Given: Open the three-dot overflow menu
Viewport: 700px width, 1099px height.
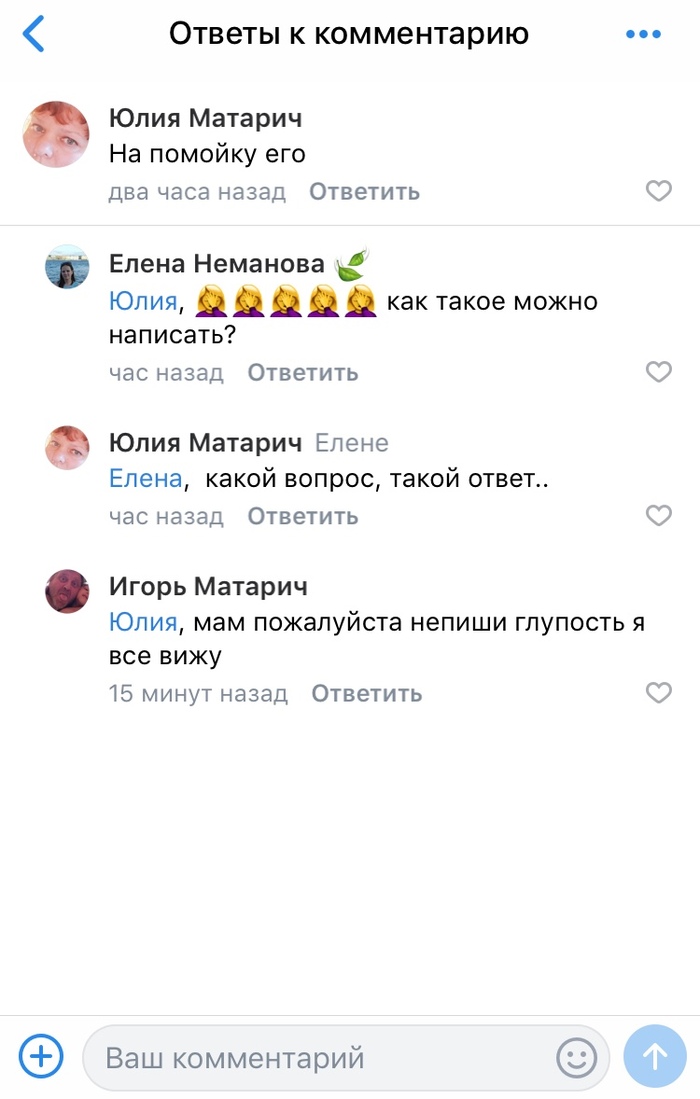Looking at the screenshot, I should coord(643,34).
